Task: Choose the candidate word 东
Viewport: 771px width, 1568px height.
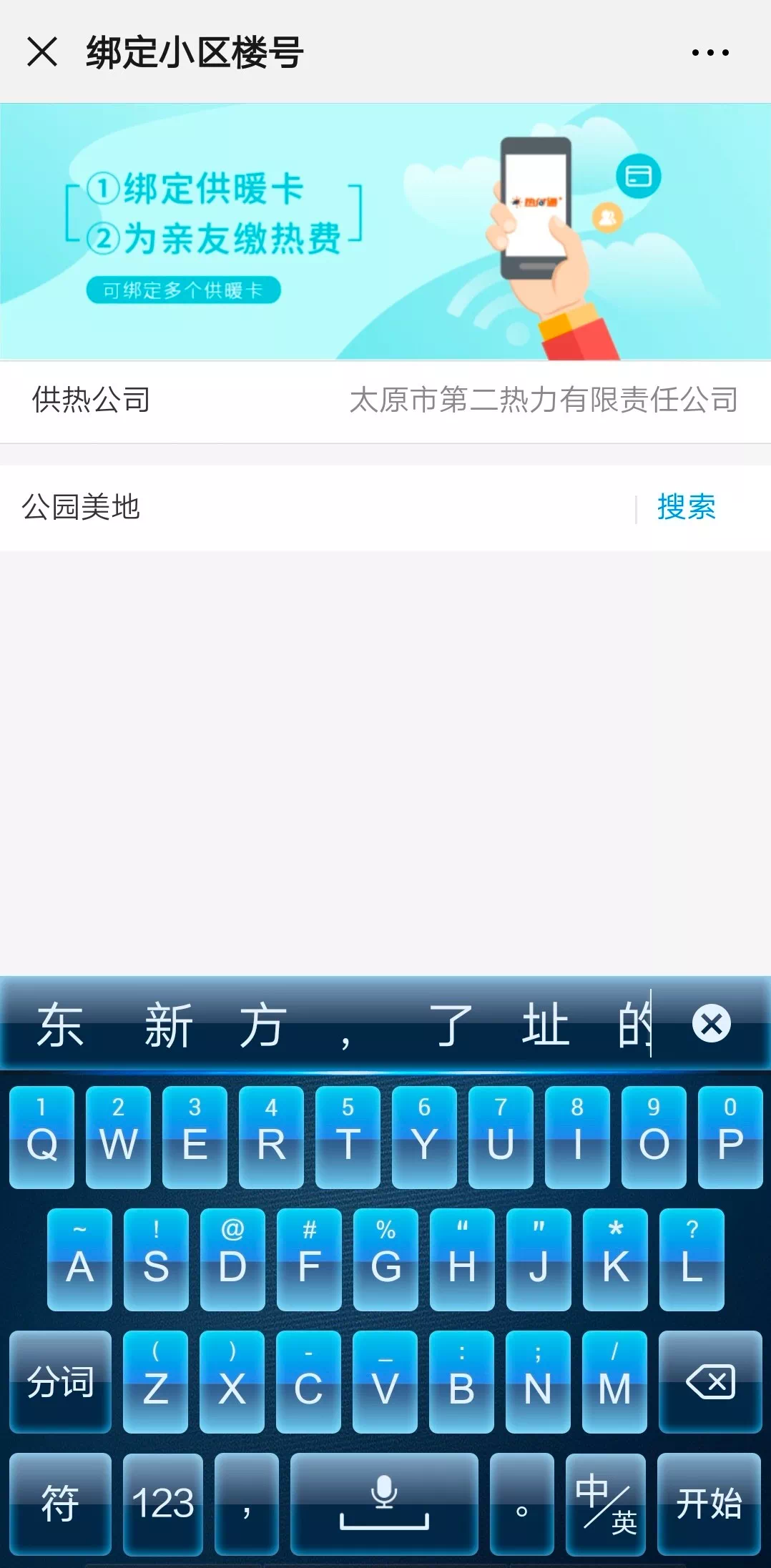Action: pyautogui.click(x=61, y=1025)
